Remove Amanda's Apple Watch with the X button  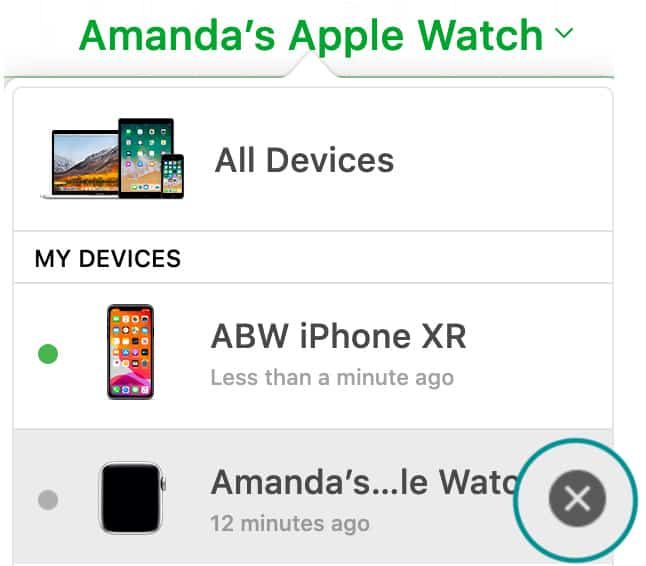[x=577, y=497]
